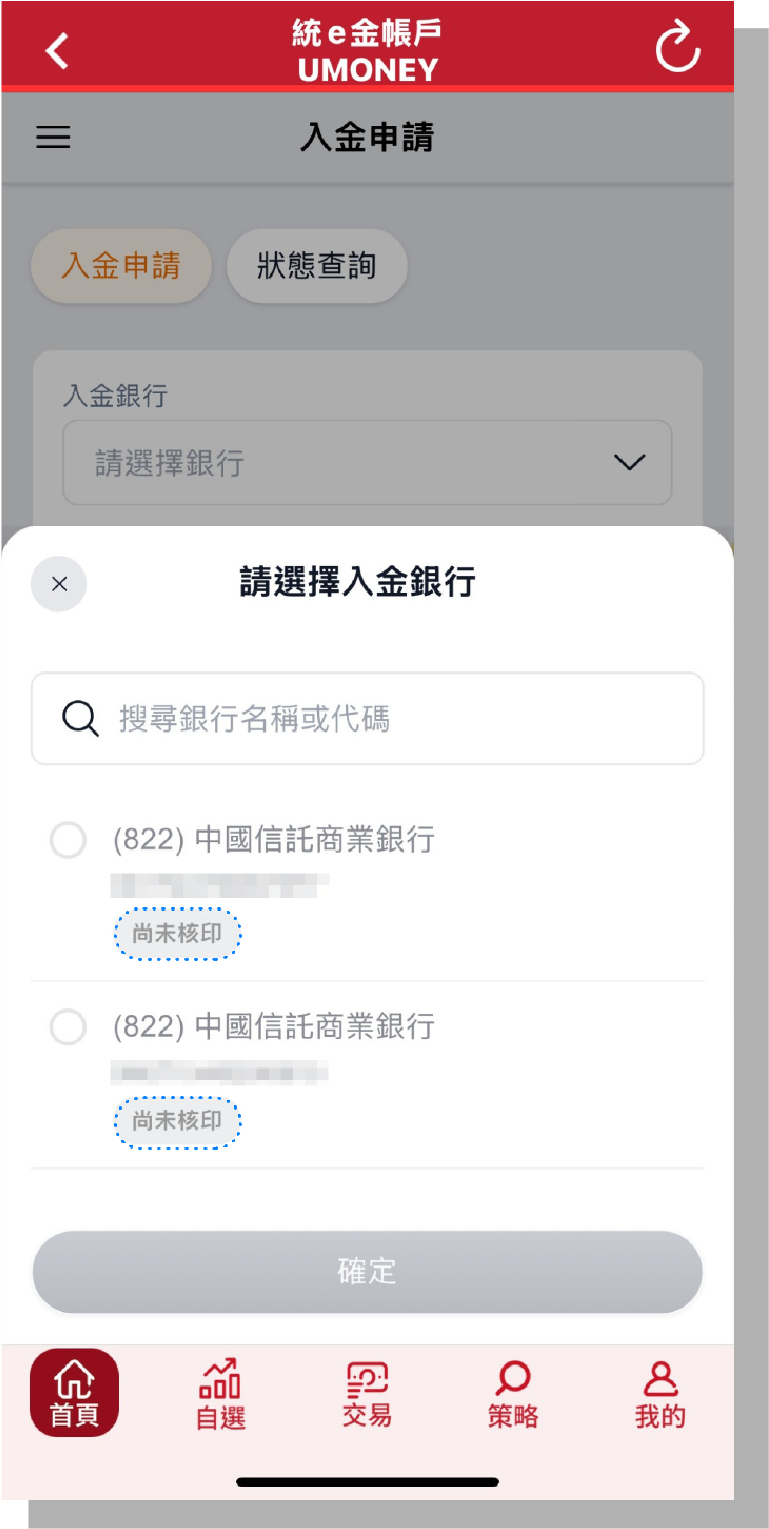Switch to the 我的 tab
Screen dimensions: 769x1529
660,1393
